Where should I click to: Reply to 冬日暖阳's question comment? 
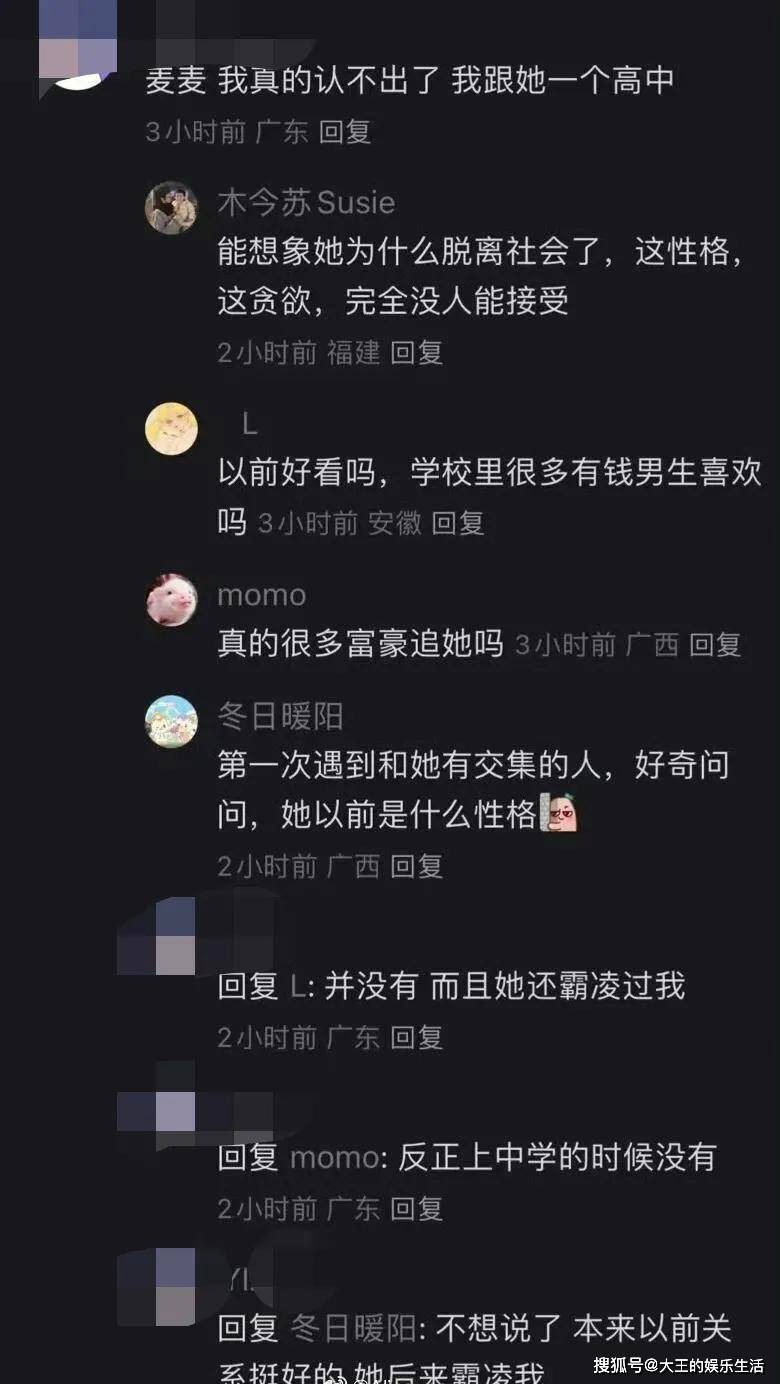(x=416, y=866)
